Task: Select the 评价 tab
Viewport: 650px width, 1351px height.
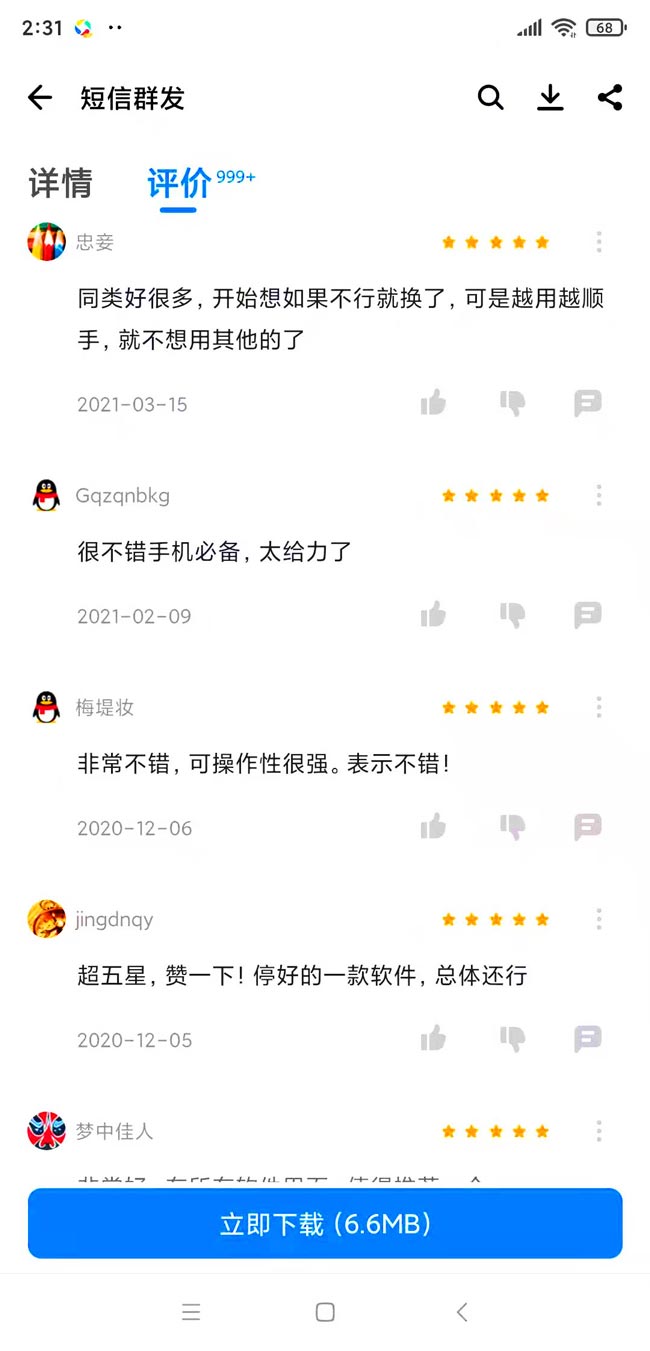Action: coord(180,184)
